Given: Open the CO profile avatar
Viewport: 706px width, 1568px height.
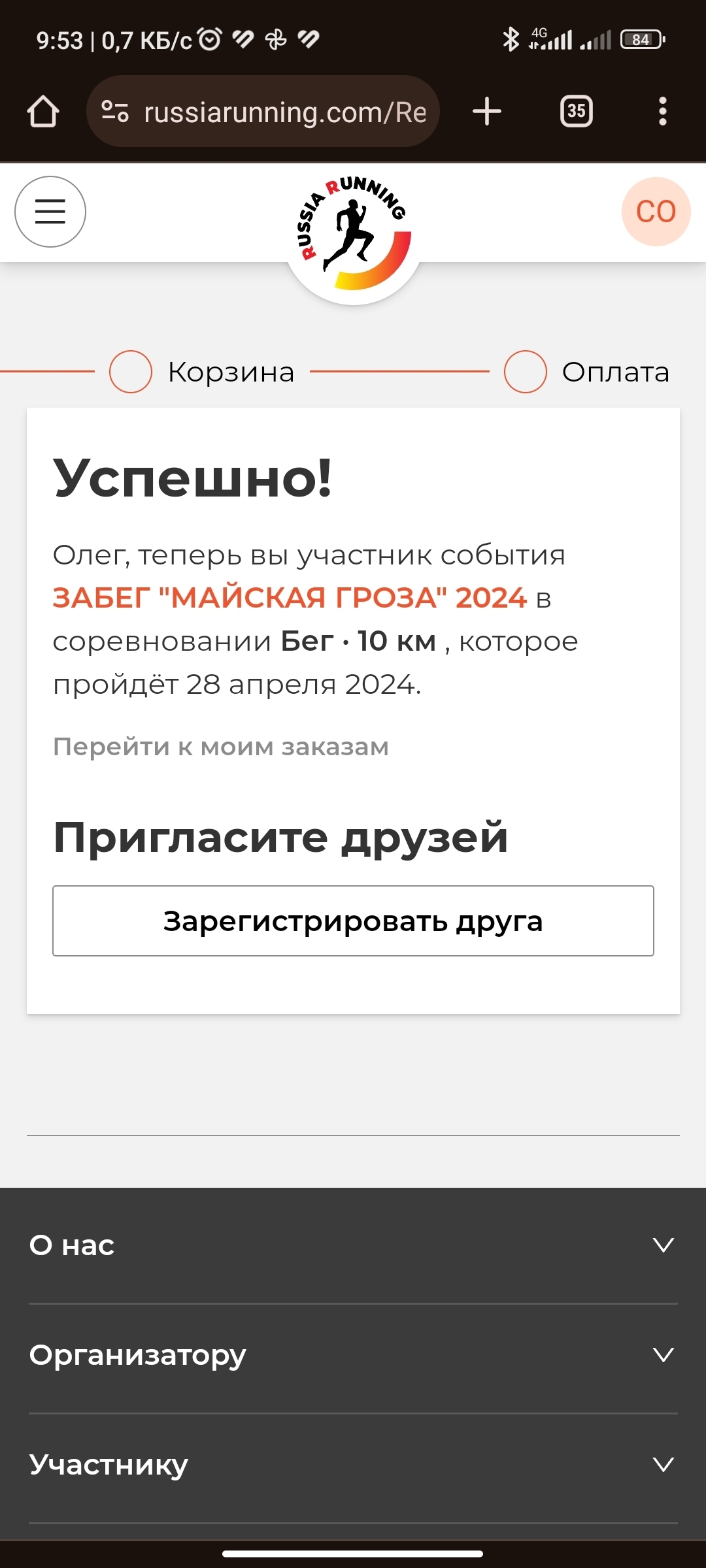Looking at the screenshot, I should click(656, 212).
